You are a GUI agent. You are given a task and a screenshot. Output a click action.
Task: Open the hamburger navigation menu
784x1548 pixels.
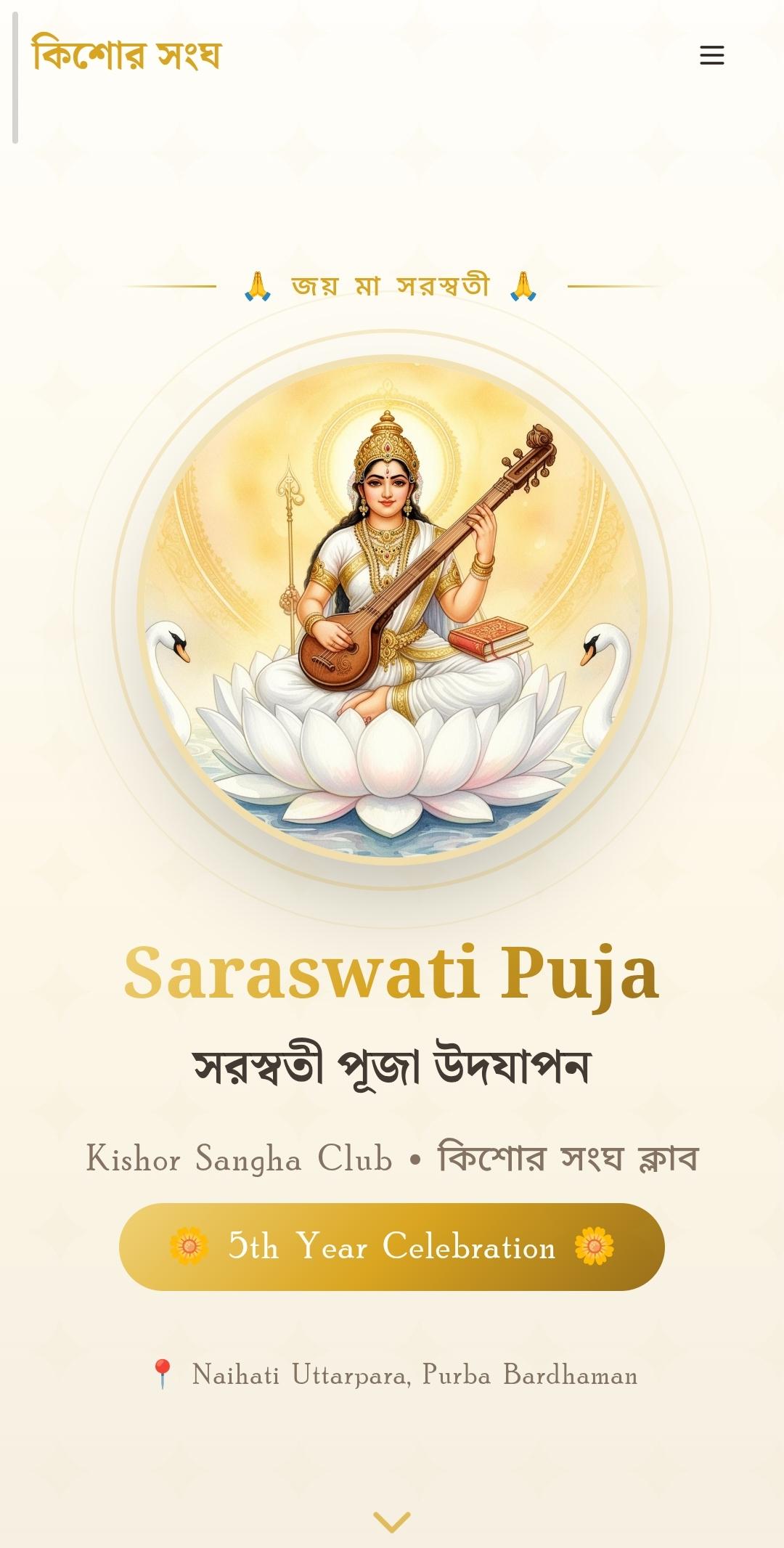pyautogui.click(x=711, y=55)
